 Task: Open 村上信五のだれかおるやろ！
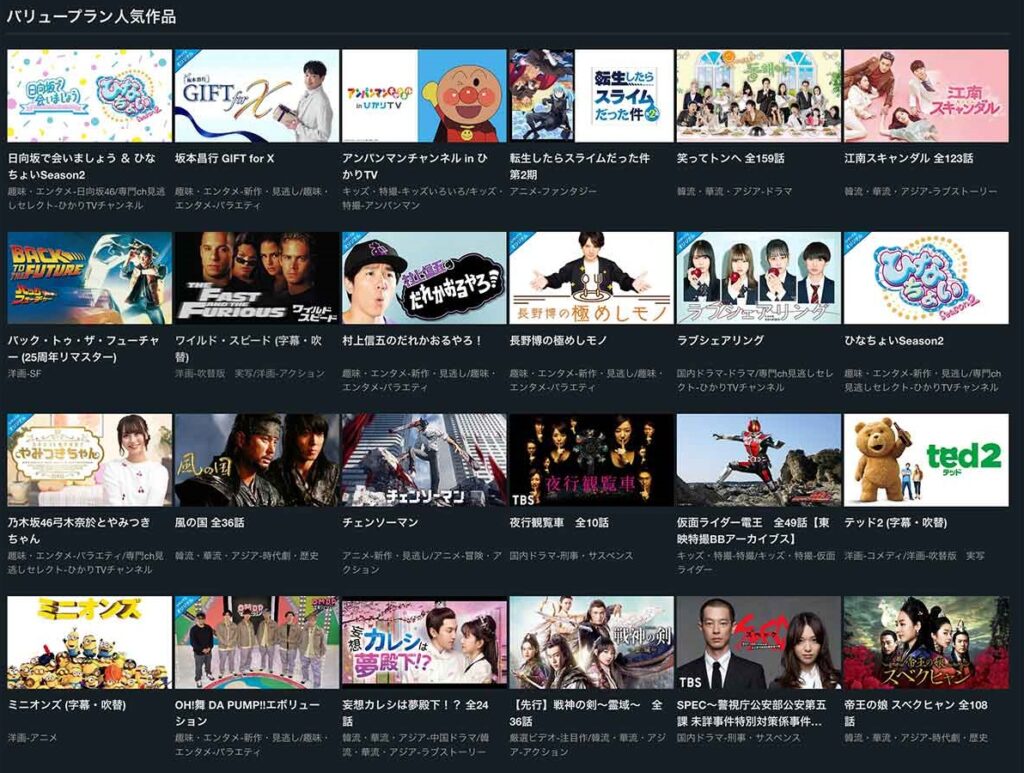[424, 278]
